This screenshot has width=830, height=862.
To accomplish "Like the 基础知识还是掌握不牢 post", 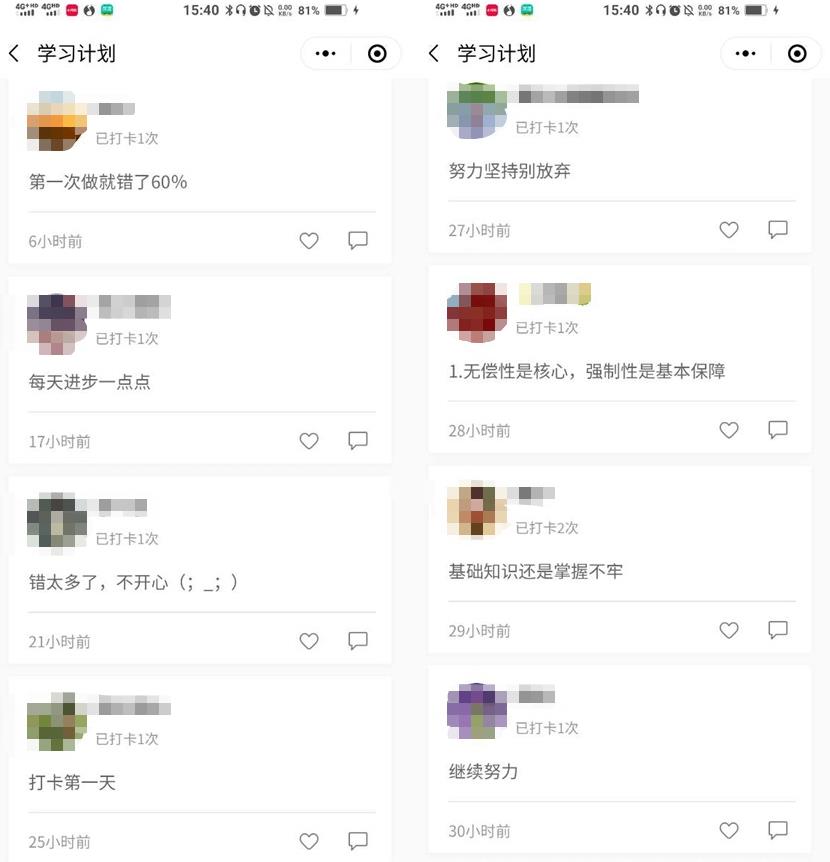I will (x=728, y=630).
